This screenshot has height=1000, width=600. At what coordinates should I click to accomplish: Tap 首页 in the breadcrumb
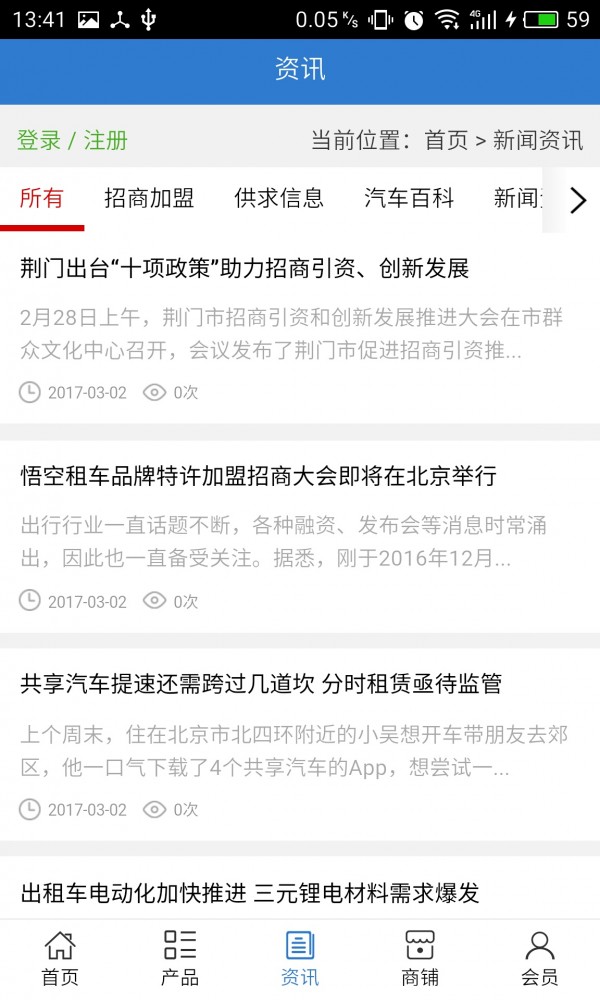tap(446, 140)
